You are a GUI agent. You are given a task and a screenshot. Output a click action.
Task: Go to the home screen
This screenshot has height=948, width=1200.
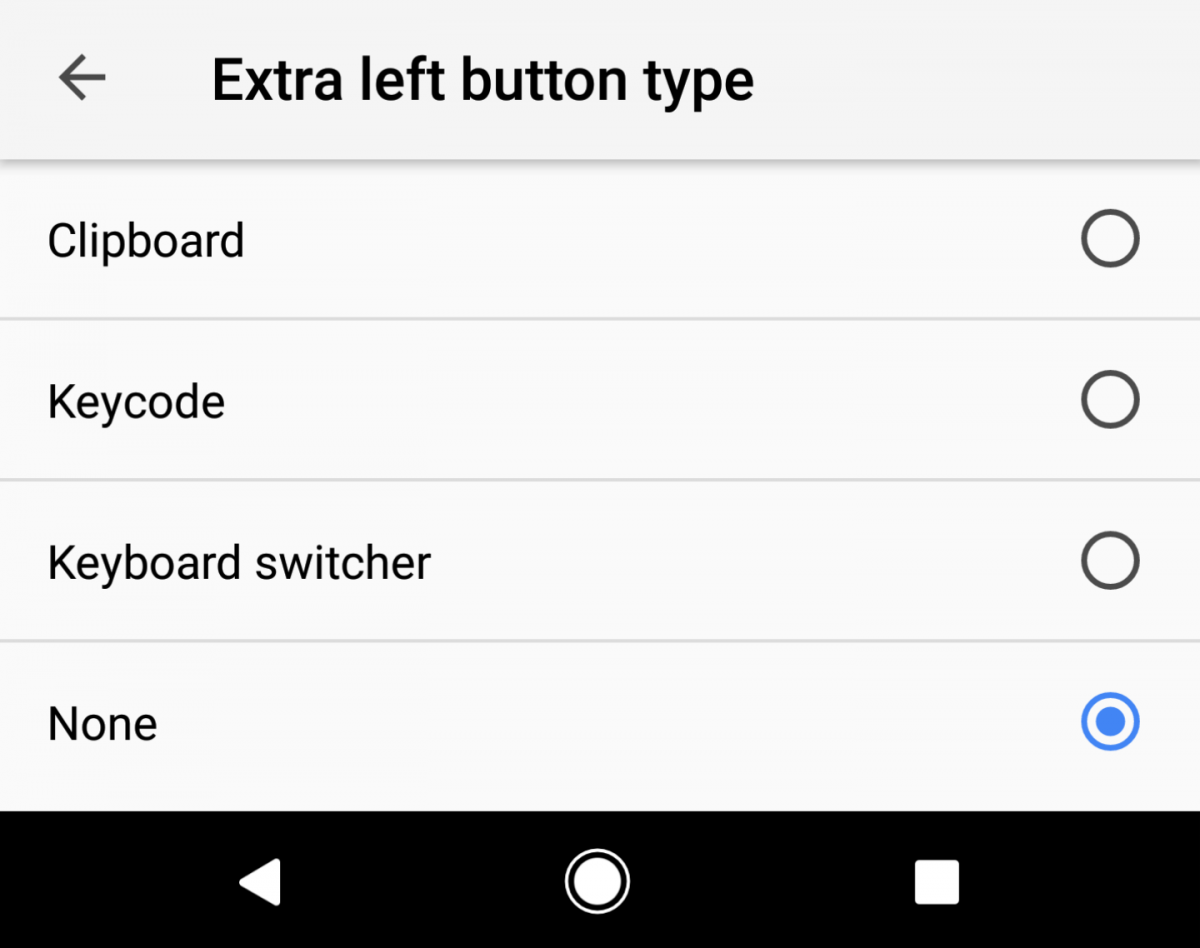(x=597, y=881)
